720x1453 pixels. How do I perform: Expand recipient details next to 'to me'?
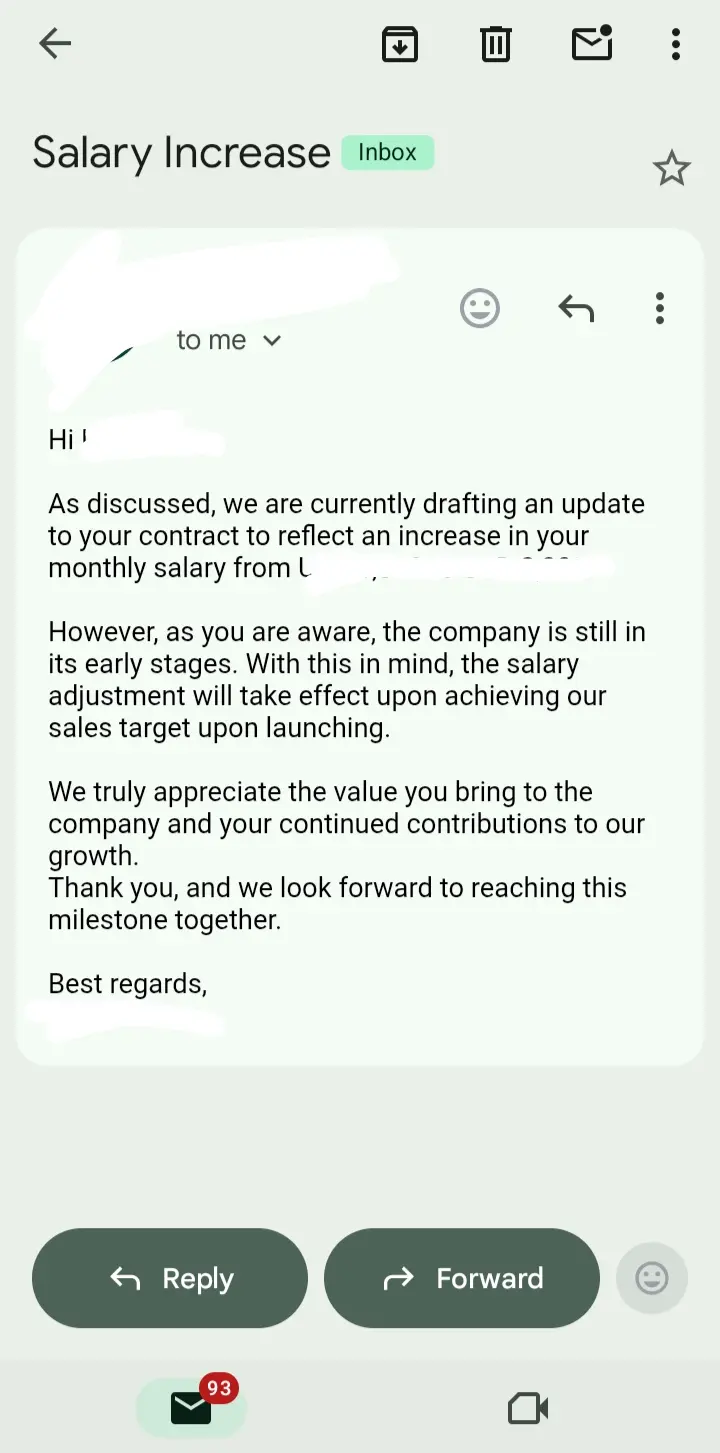[272, 341]
